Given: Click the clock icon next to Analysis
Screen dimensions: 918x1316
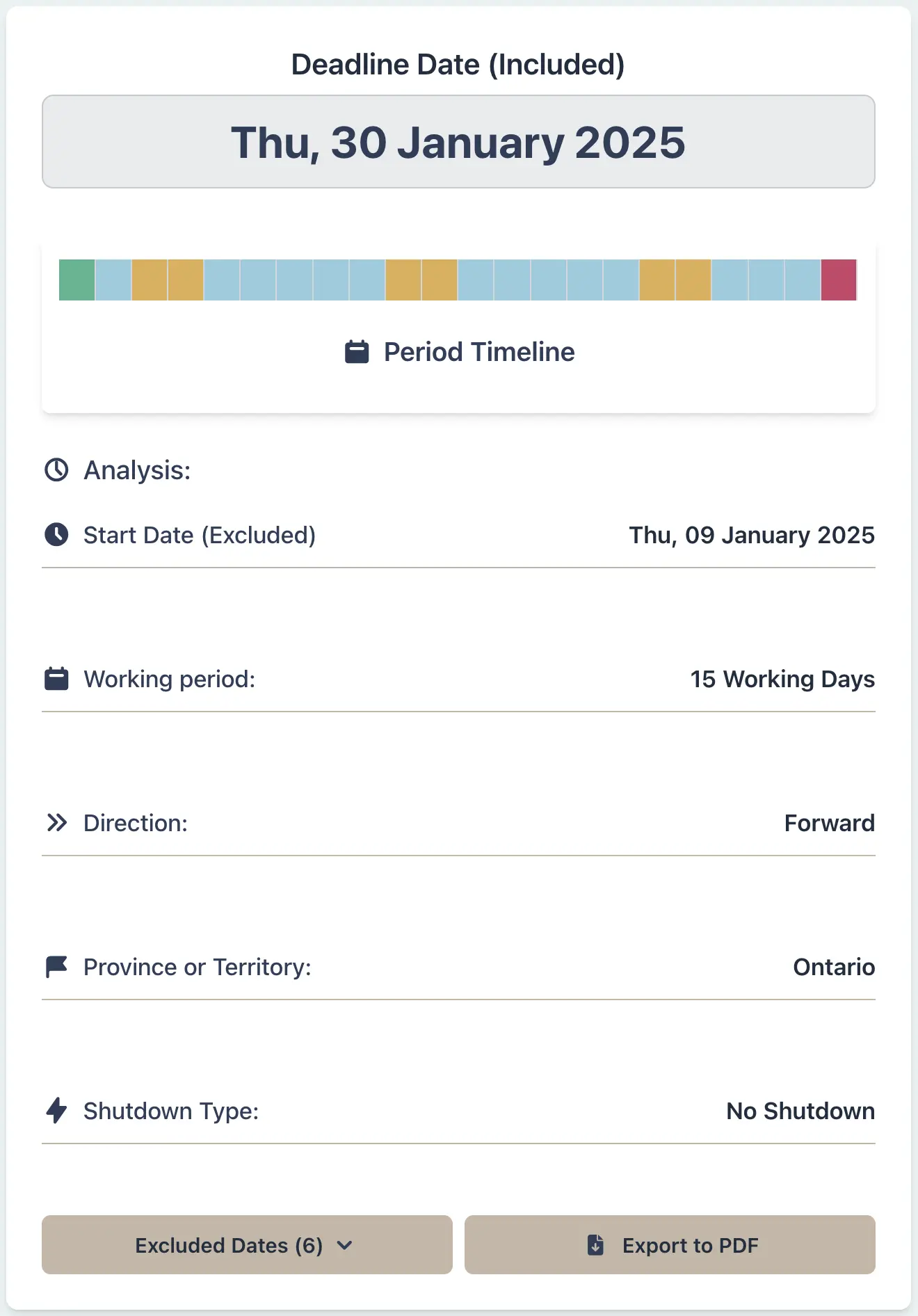Looking at the screenshot, I should (56, 470).
